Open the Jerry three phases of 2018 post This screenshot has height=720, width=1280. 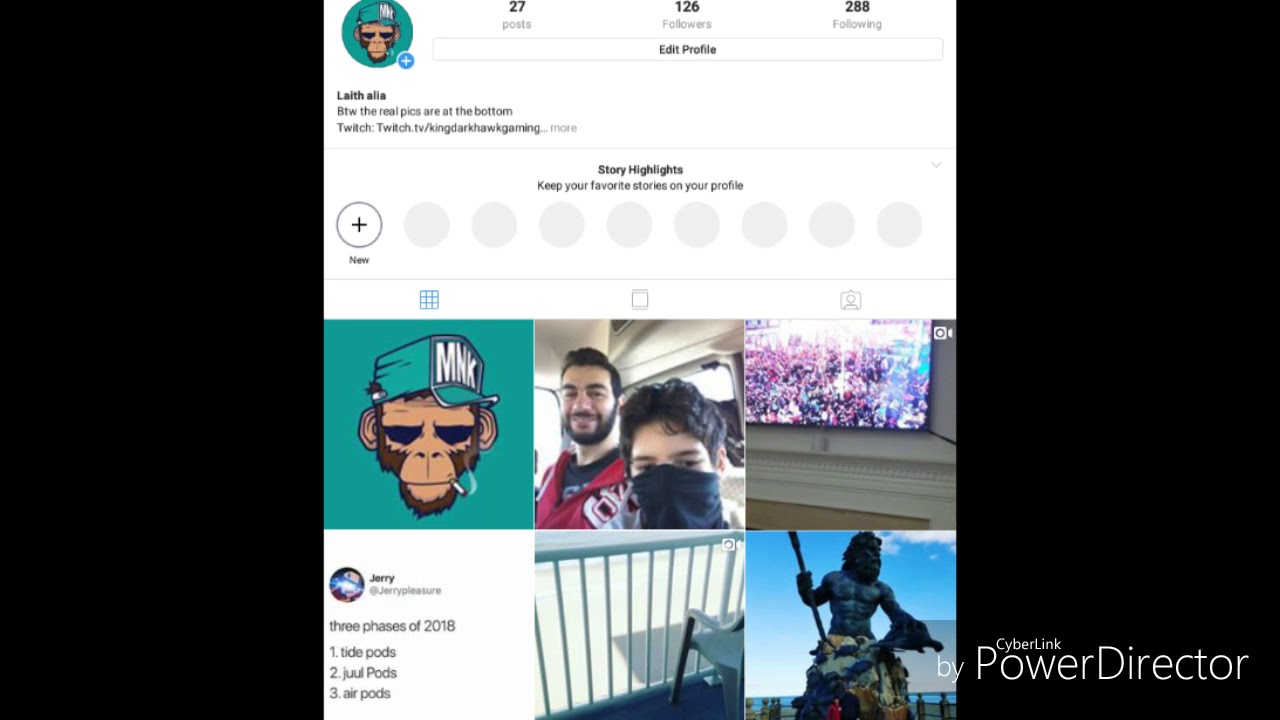coord(428,626)
